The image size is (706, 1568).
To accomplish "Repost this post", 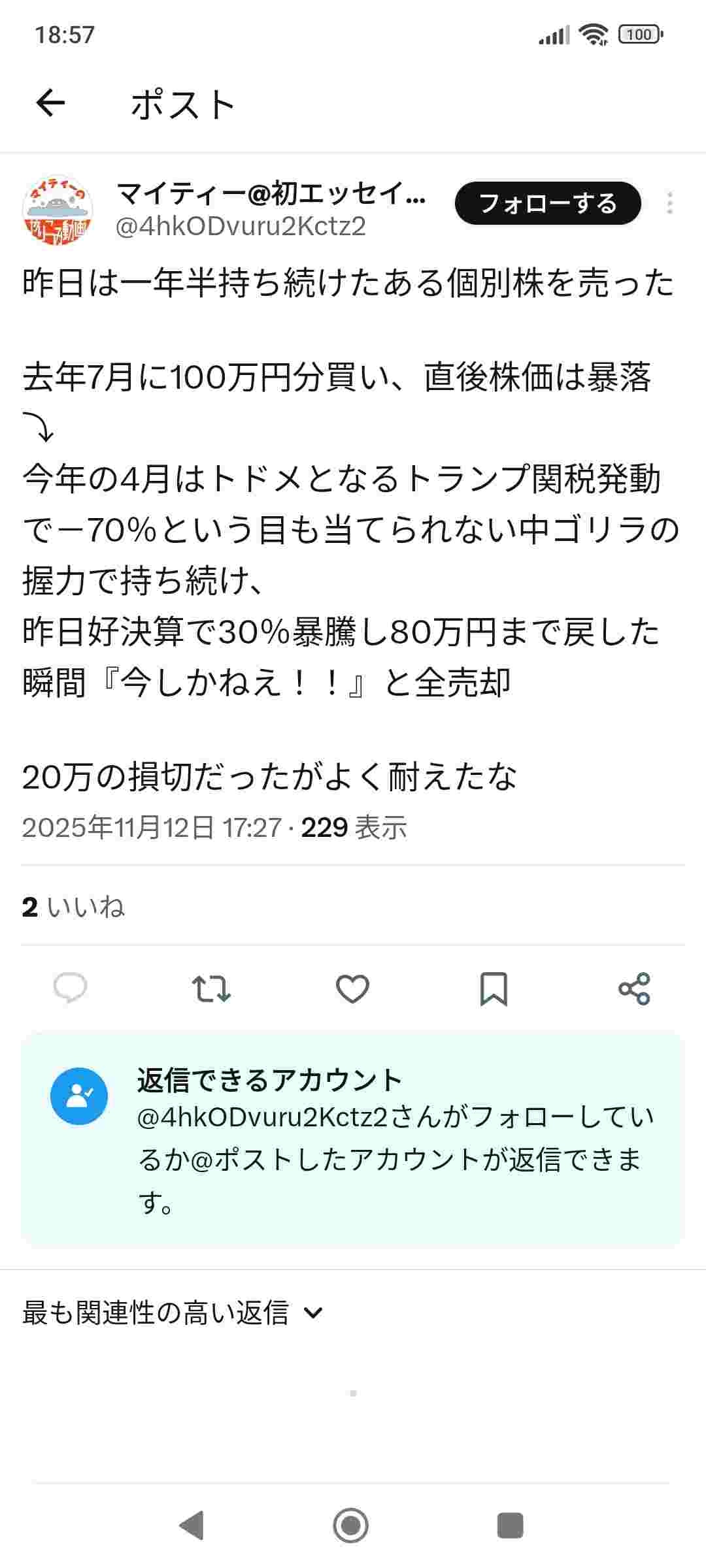I will (211, 988).
